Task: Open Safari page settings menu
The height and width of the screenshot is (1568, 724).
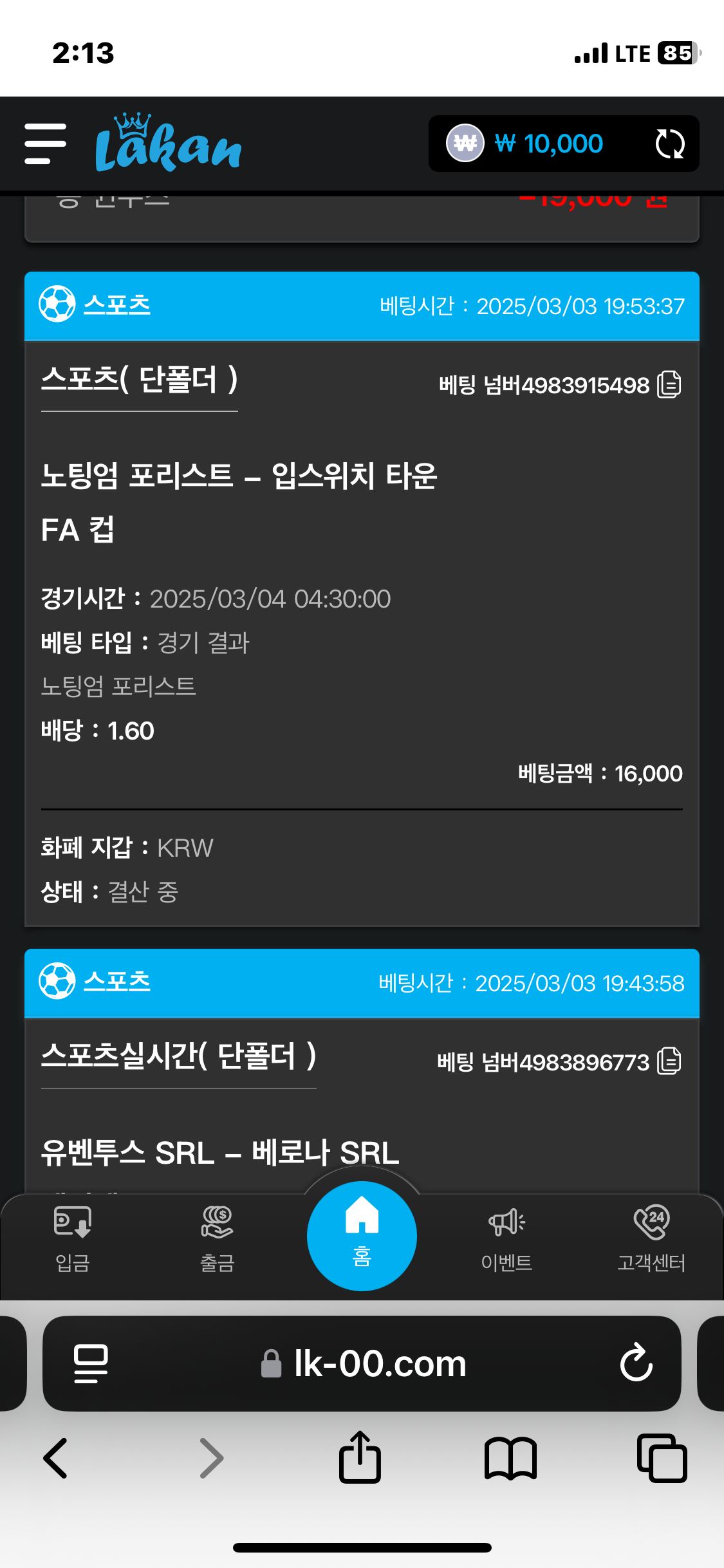Action: (91, 1363)
